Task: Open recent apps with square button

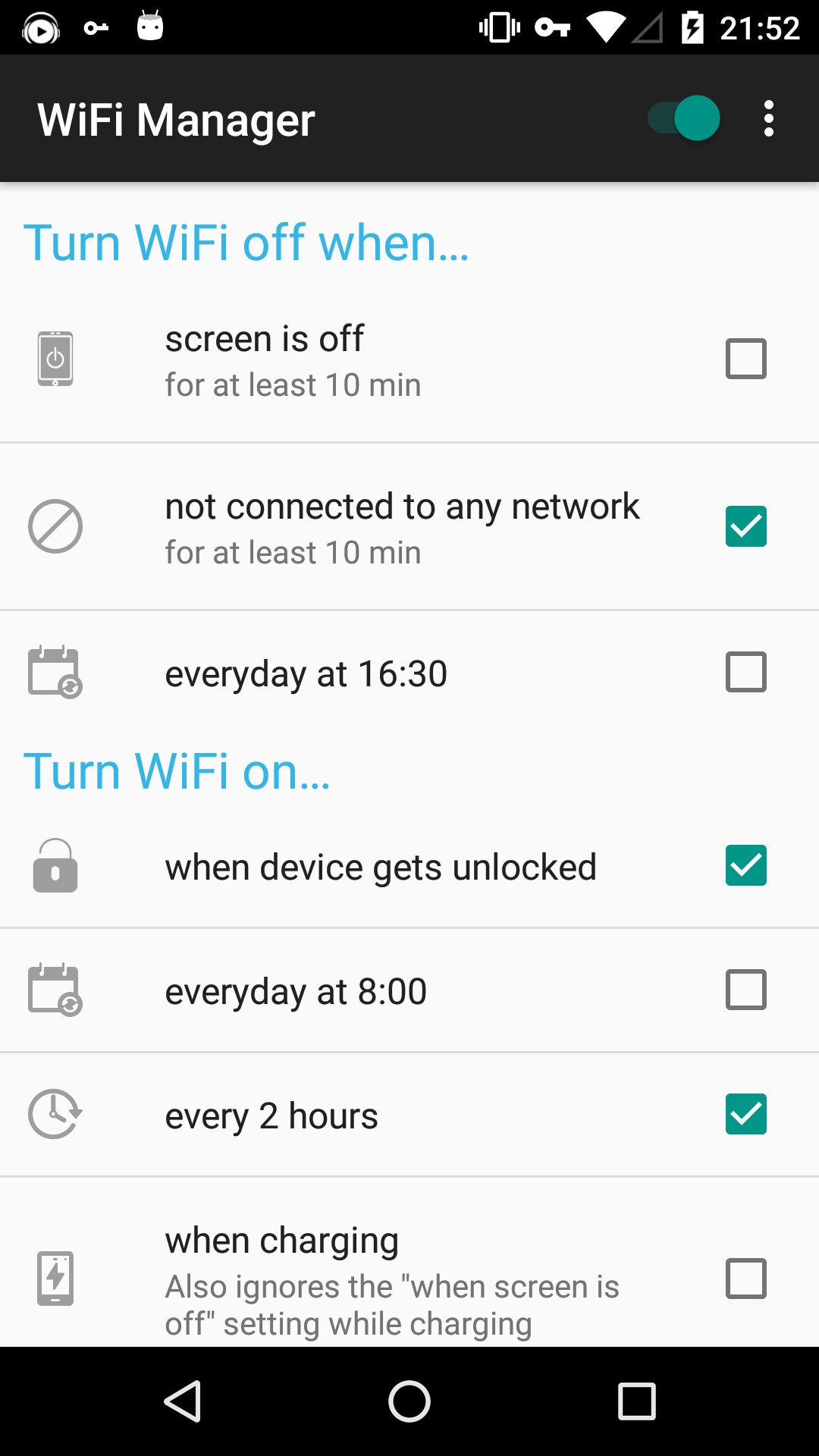Action: coord(634,1399)
